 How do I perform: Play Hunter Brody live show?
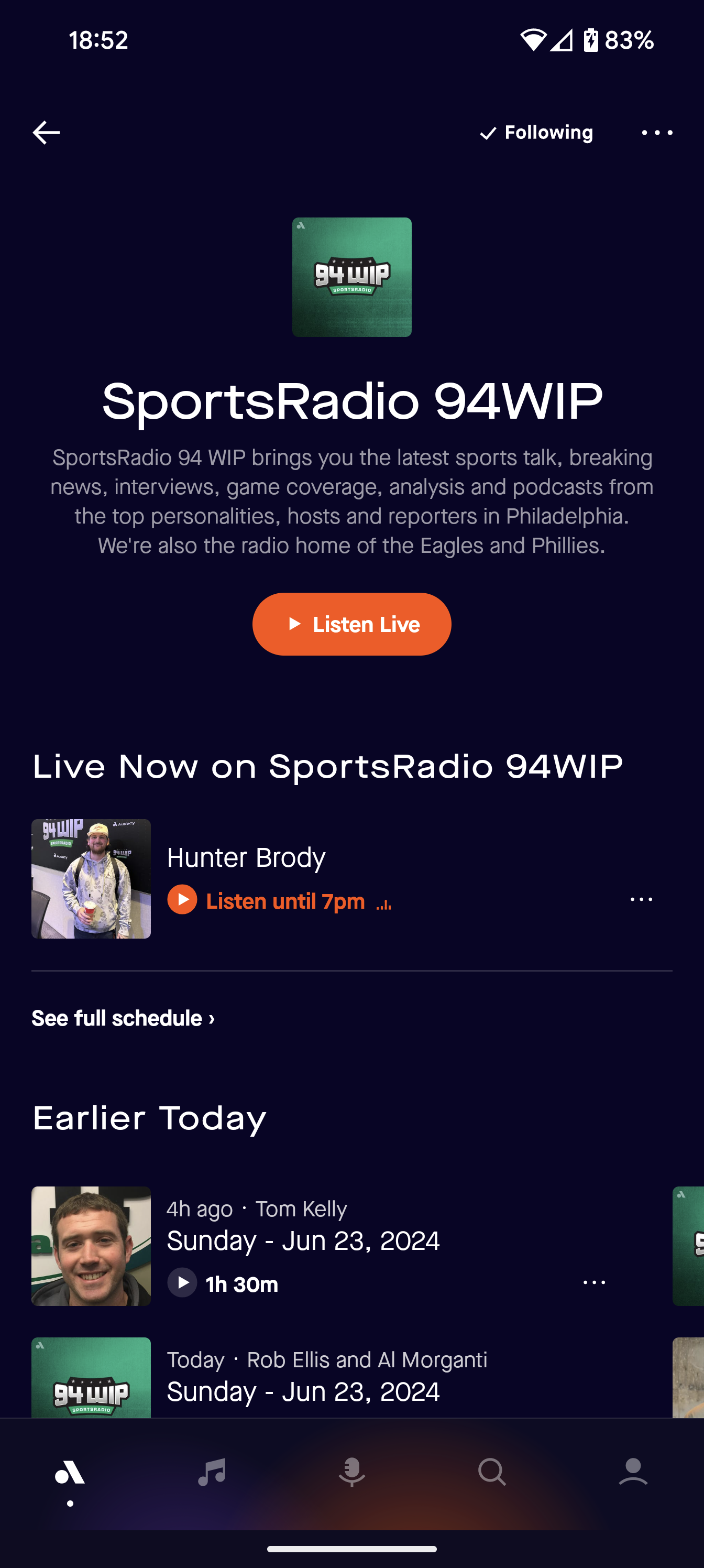[x=182, y=900]
